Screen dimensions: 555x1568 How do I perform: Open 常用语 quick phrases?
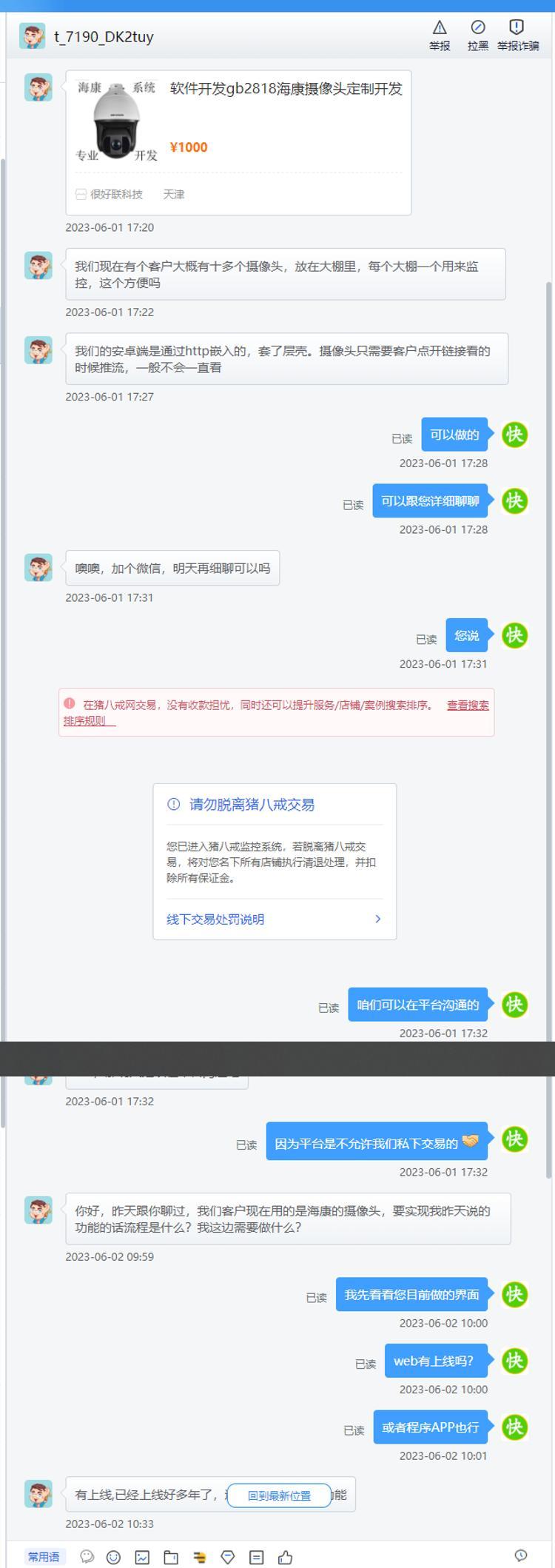[44, 1557]
